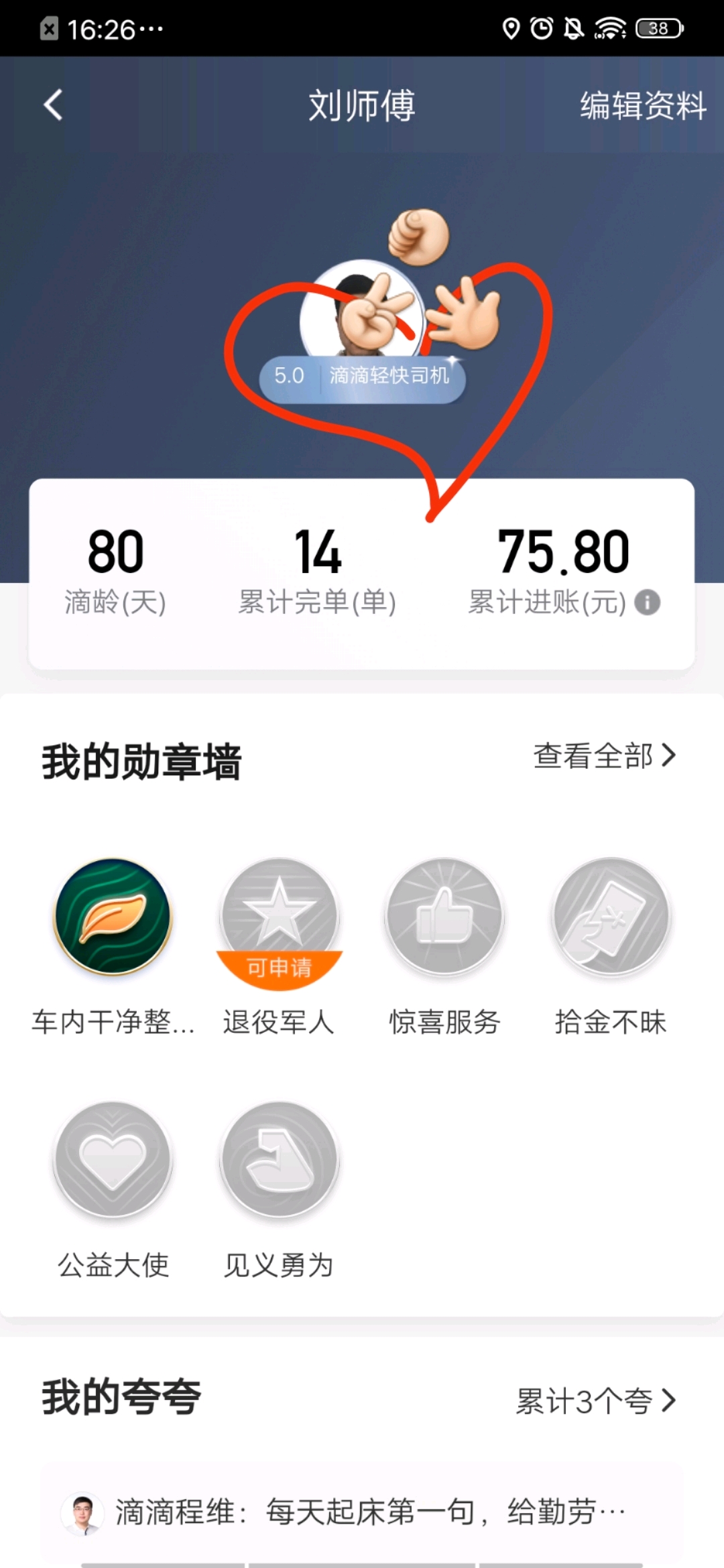The height and width of the screenshot is (1568, 724).
Task: View all badges via 查看全部
Action: 604,756
